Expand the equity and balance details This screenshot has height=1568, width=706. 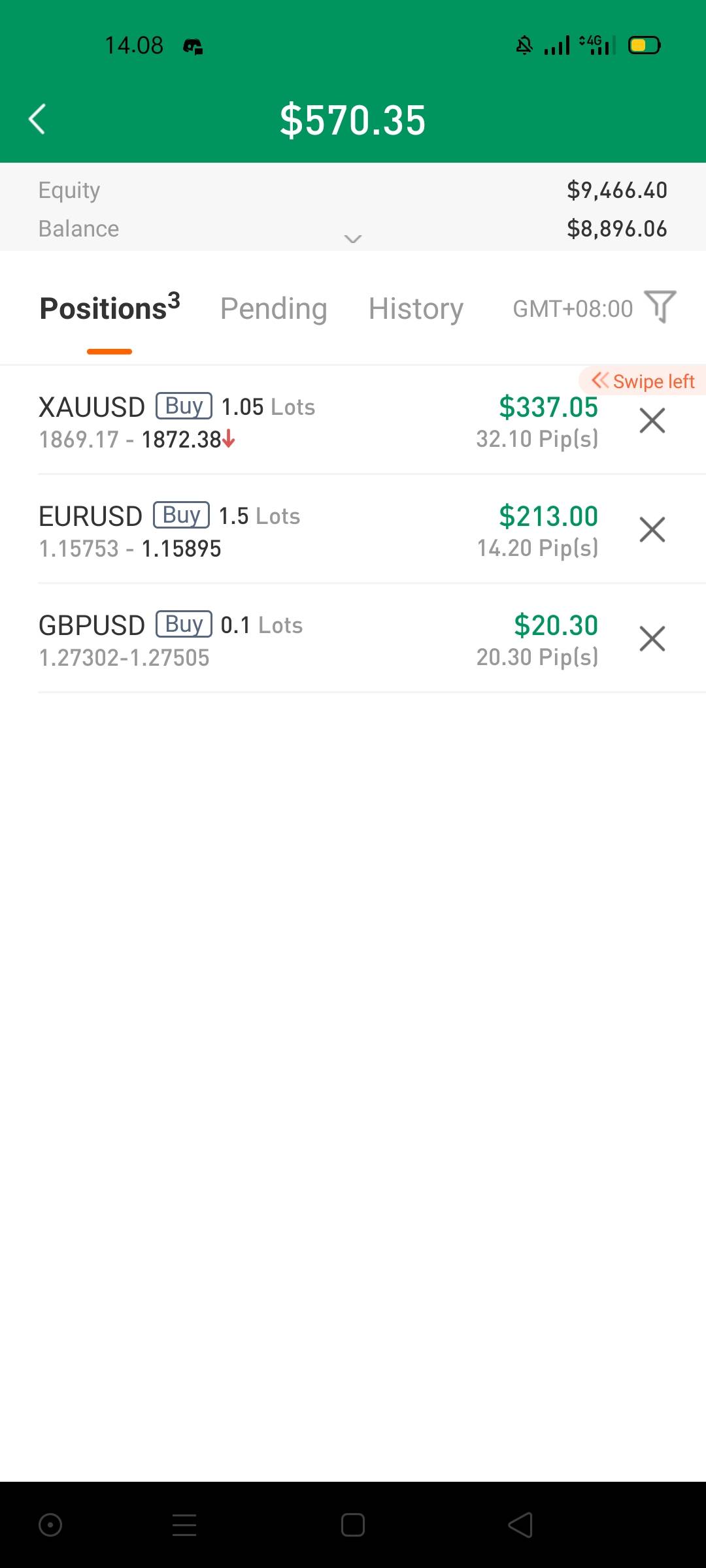[353, 238]
